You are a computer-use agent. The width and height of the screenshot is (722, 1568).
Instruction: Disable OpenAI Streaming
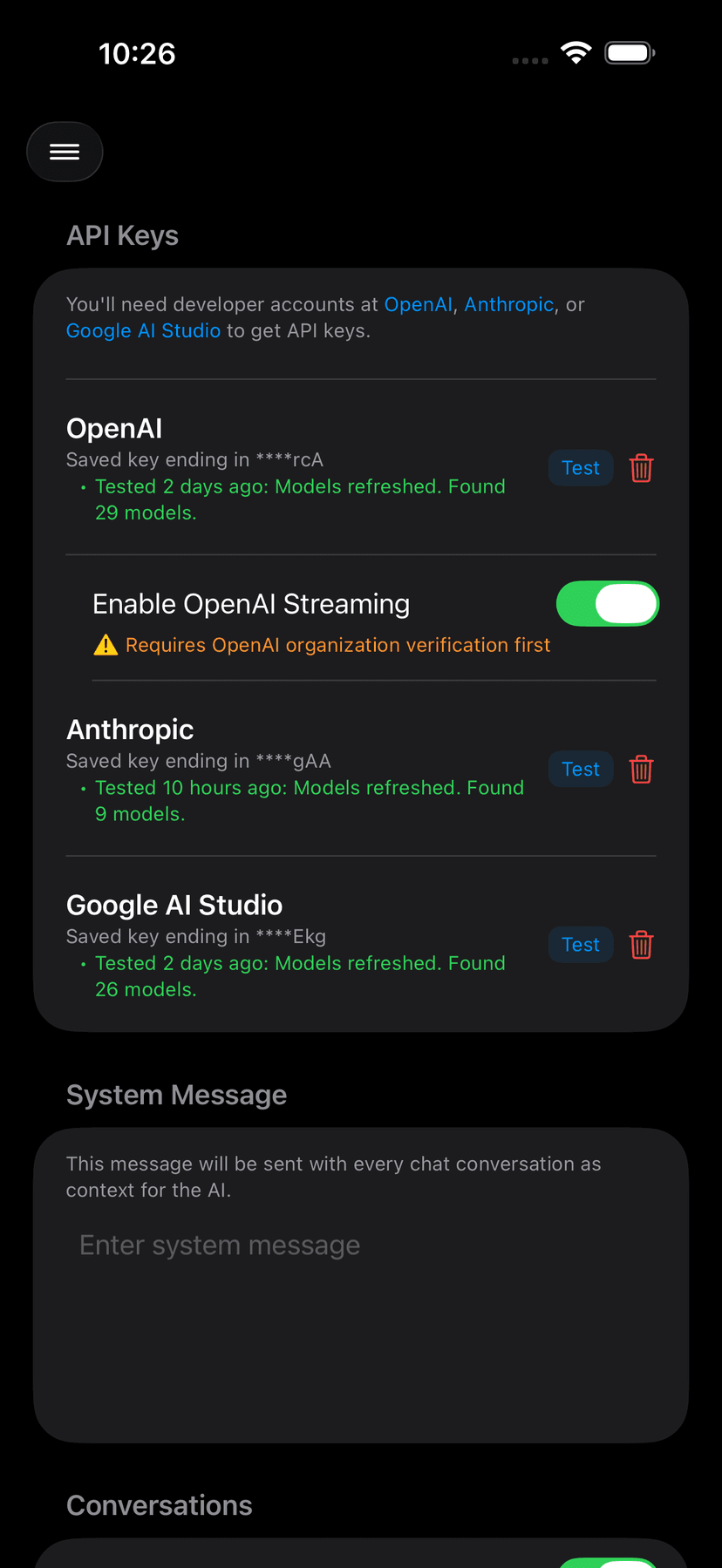(x=608, y=603)
